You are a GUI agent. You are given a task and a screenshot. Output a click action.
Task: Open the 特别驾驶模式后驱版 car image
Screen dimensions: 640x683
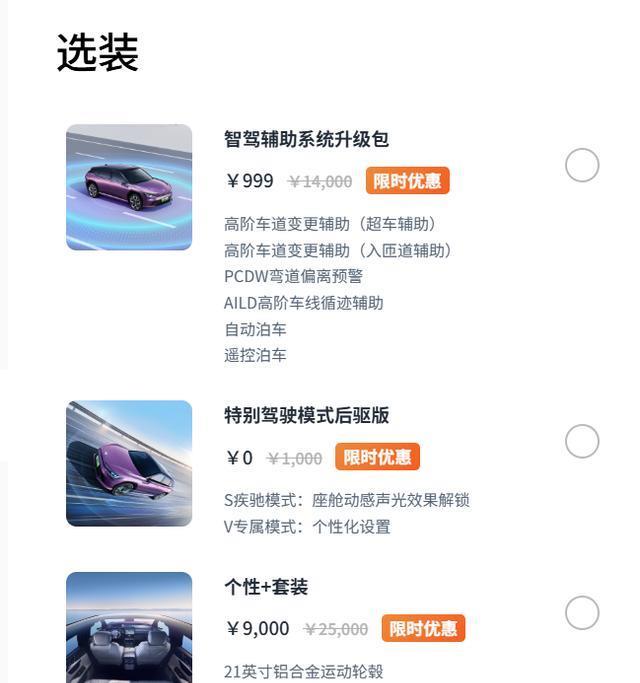click(x=129, y=463)
